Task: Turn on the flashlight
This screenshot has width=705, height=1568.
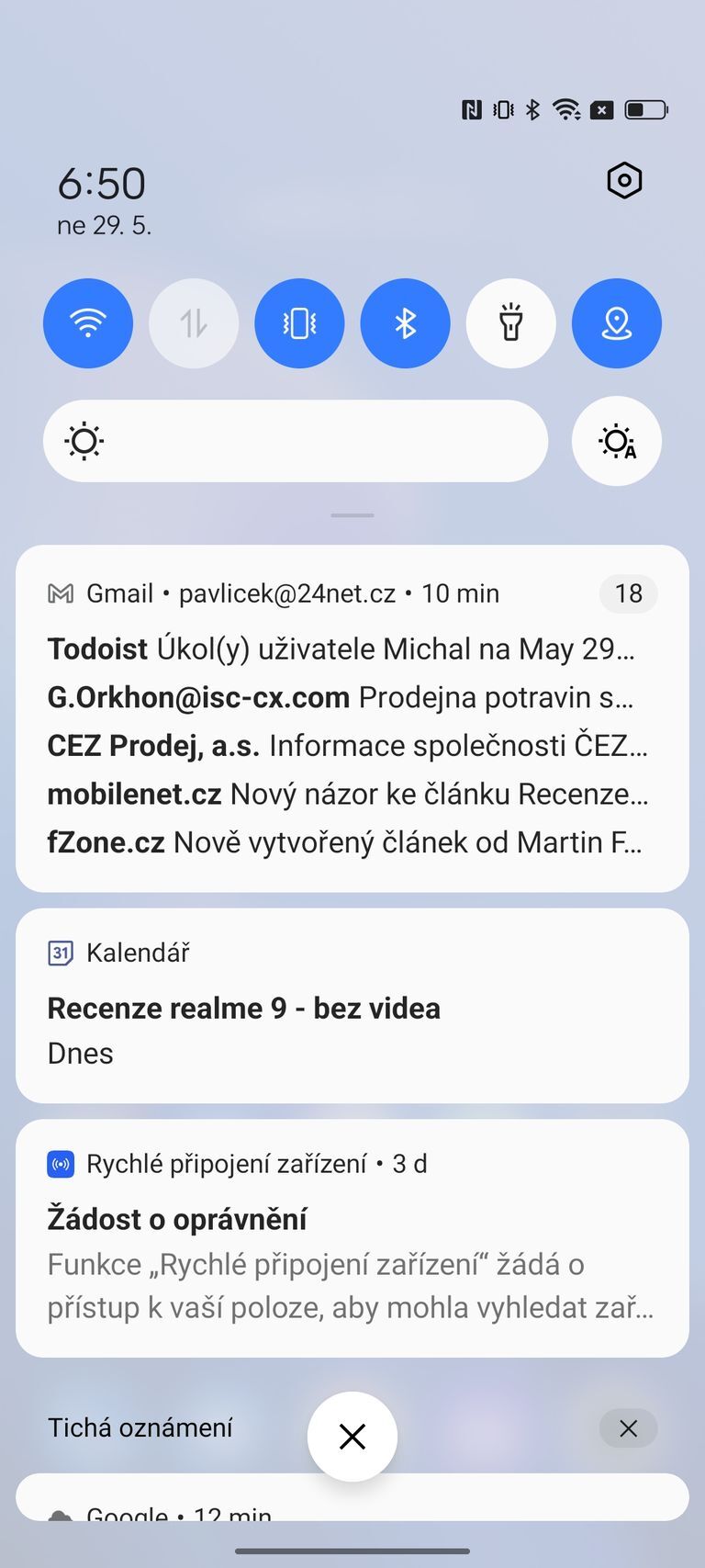Action: tap(511, 323)
